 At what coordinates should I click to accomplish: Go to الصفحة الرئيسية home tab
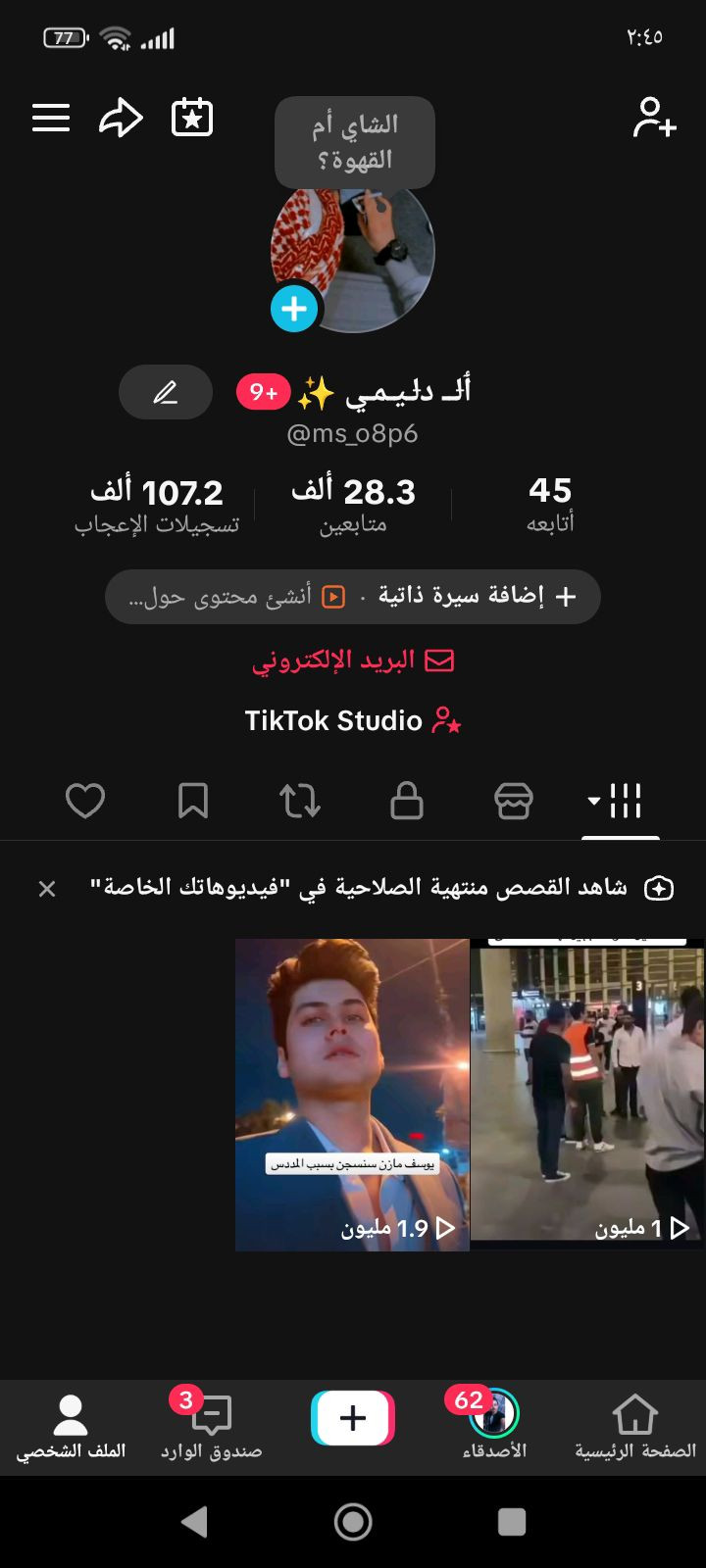(634, 1428)
